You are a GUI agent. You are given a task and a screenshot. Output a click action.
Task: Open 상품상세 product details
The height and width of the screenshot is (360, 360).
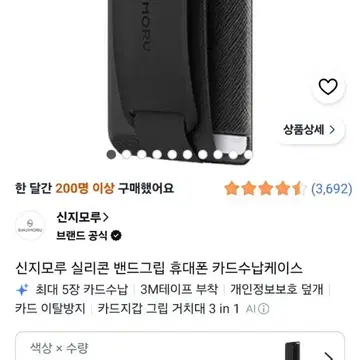(309, 130)
